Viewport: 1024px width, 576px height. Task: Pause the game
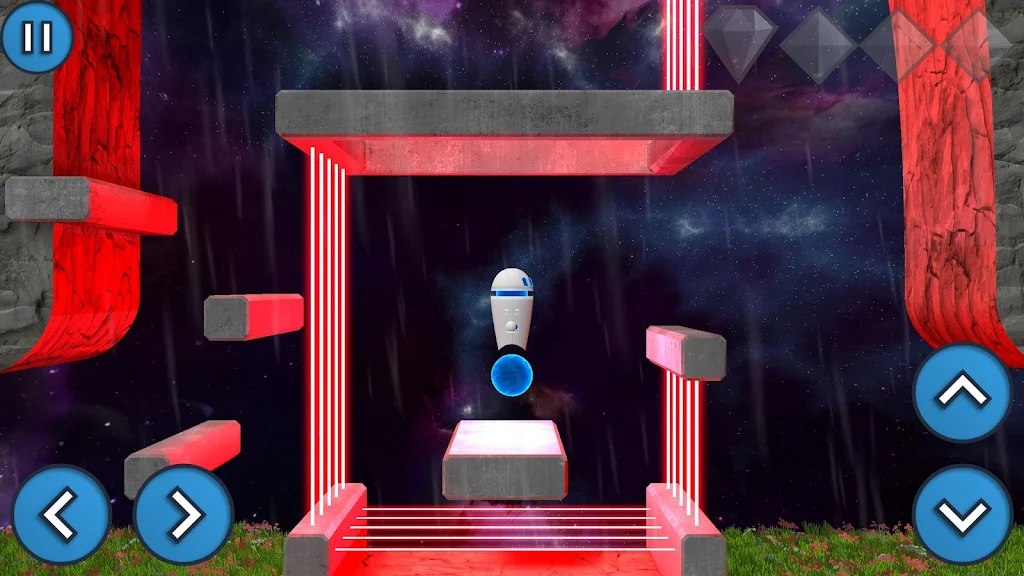click(x=37, y=37)
